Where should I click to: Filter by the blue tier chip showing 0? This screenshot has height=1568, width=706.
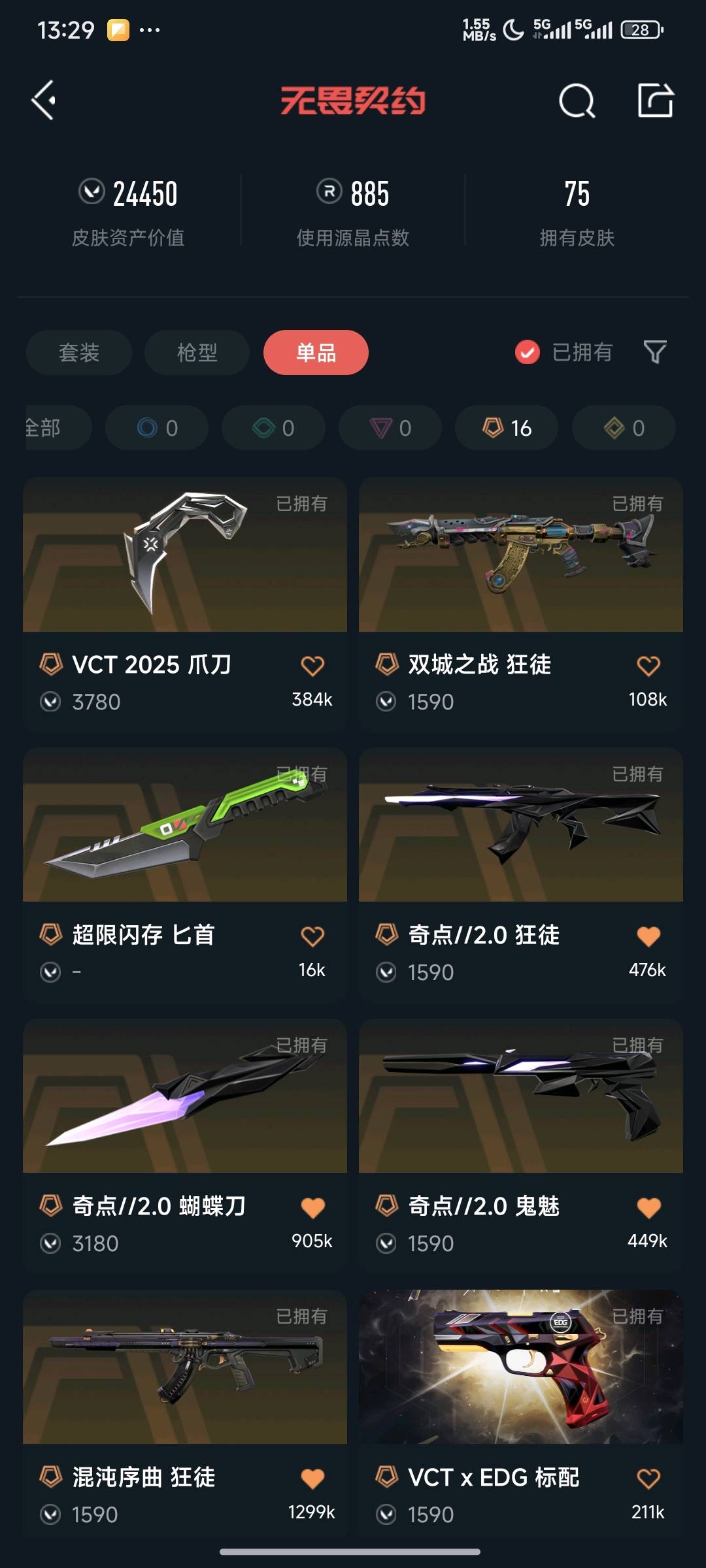click(x=157, y=428)
